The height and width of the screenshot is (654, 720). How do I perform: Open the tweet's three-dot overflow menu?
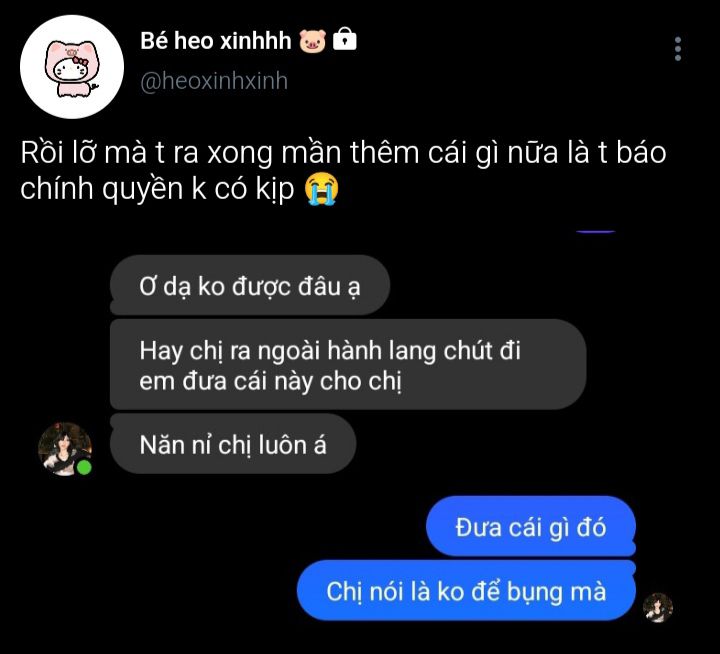tap(678, 49)
